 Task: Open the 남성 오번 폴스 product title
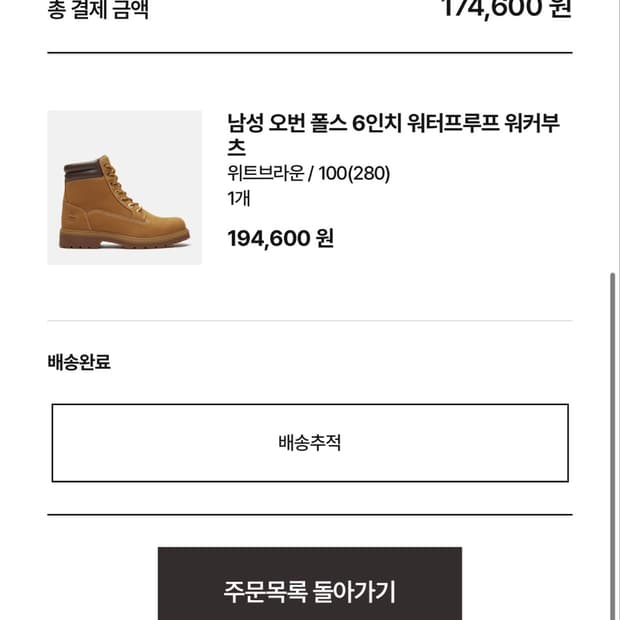393,134
